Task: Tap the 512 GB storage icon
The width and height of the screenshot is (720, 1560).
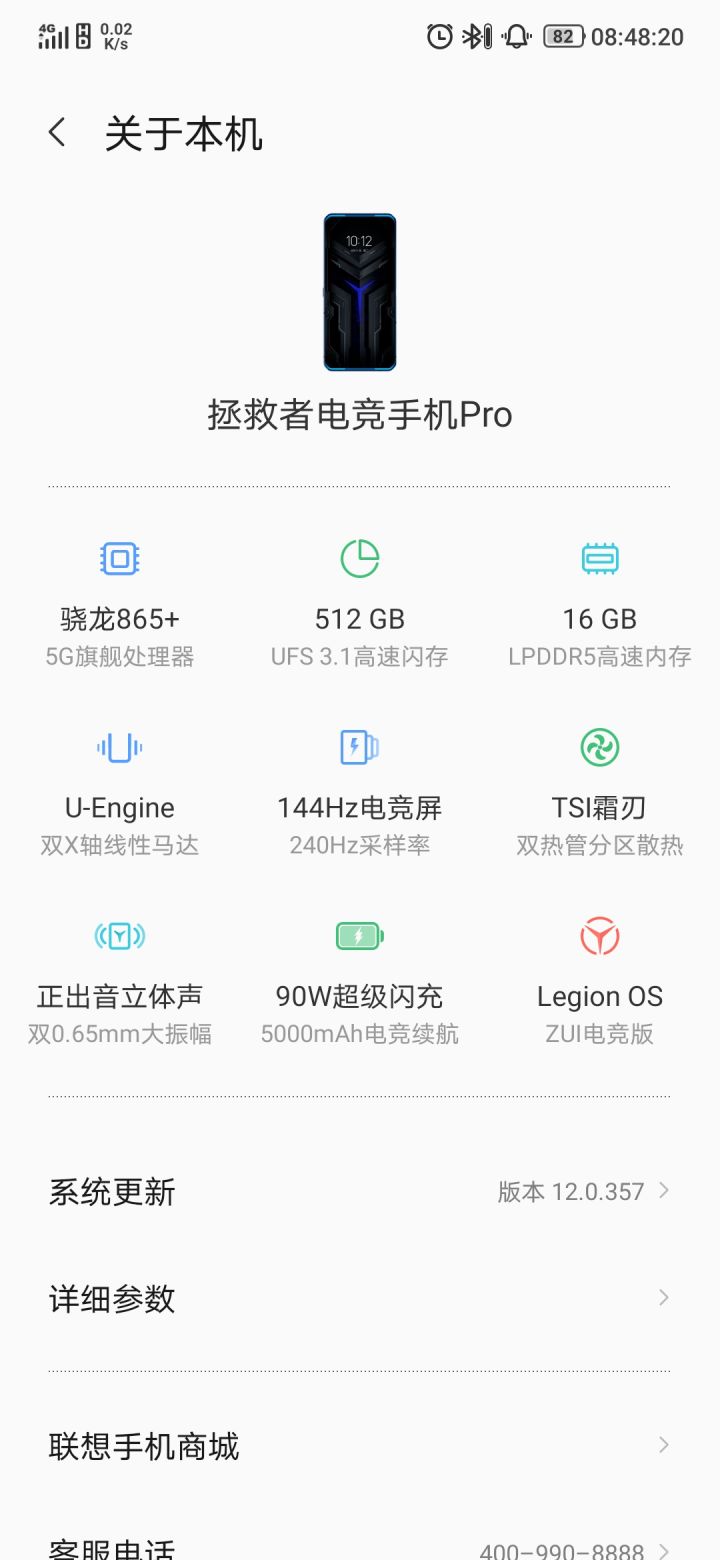Action: point(359,557)
